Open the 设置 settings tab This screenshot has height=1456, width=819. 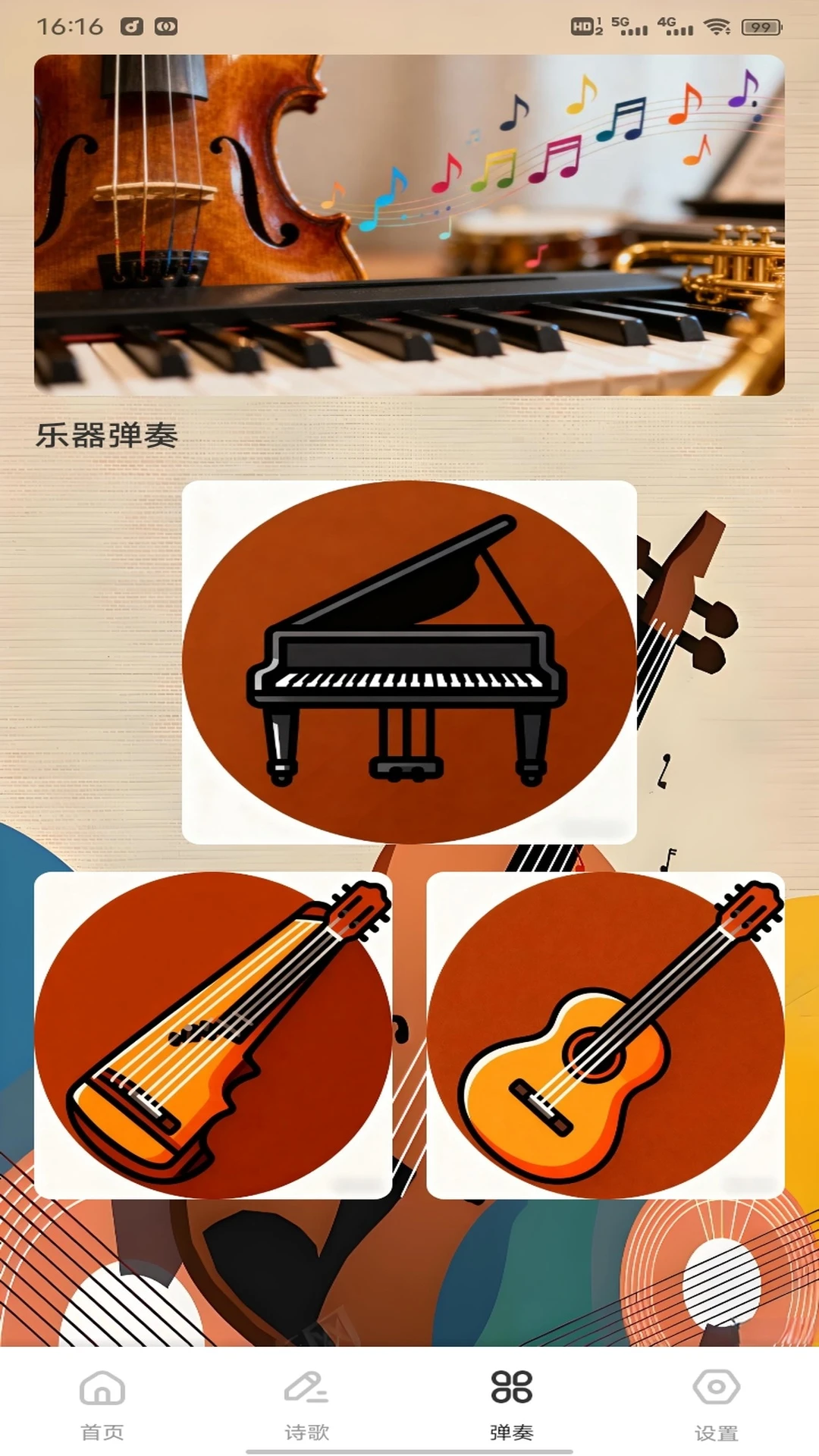[x=716, y=1403]
